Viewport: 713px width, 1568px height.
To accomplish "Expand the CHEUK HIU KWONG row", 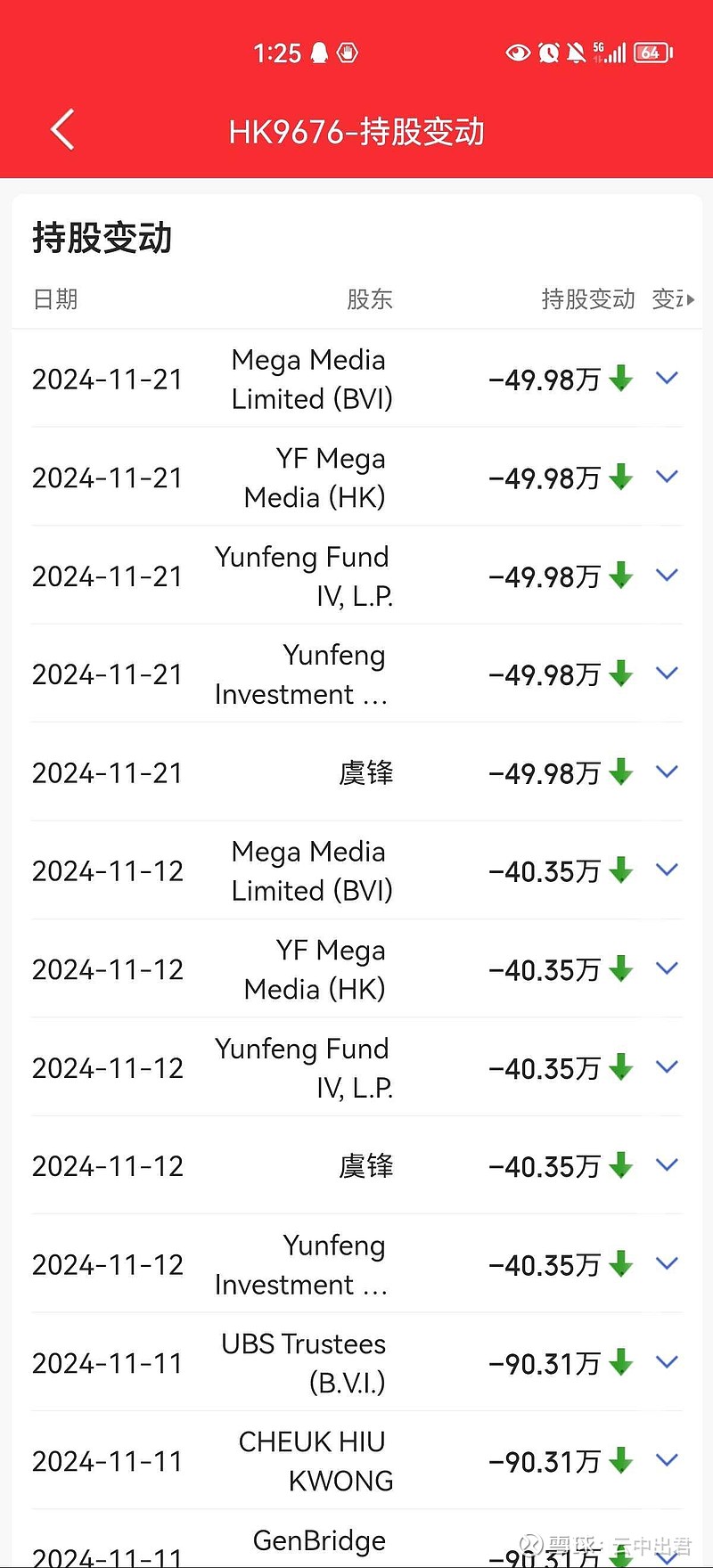I will tap(667, 1460).
